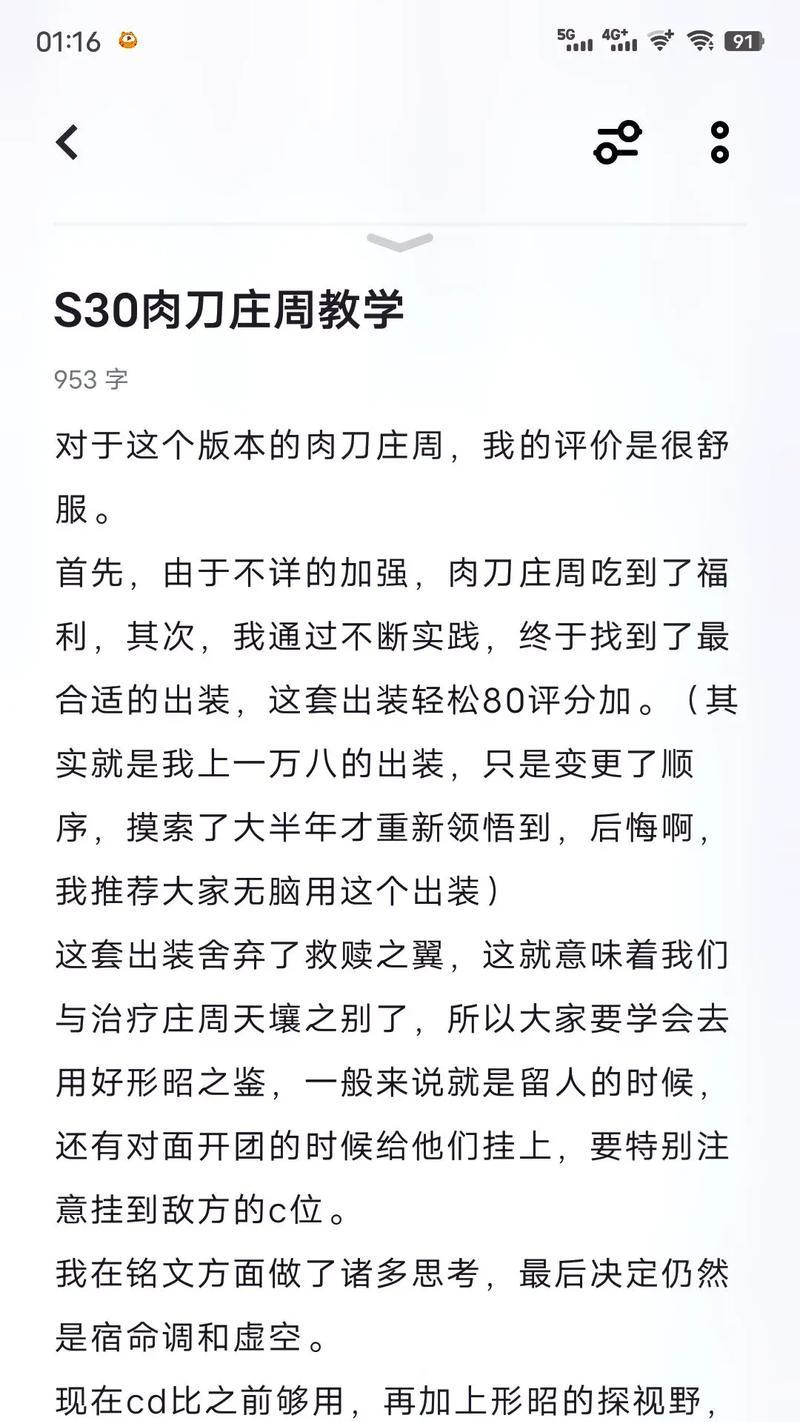Go back using the top-left arrow
This screenshot has width=800, height=1422.
coord(67,142)
